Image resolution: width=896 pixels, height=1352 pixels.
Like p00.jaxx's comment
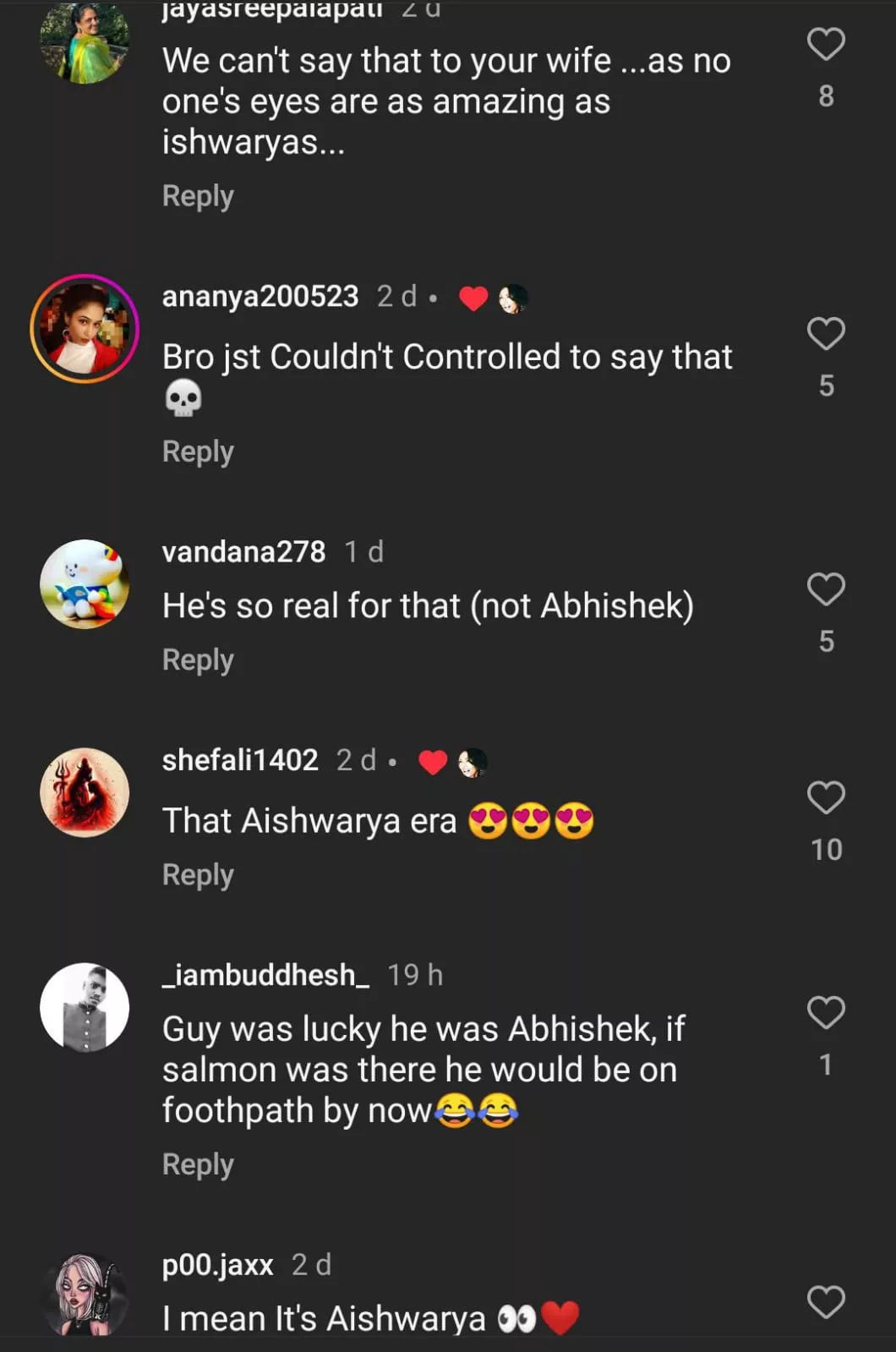(x=826, y=1302)
